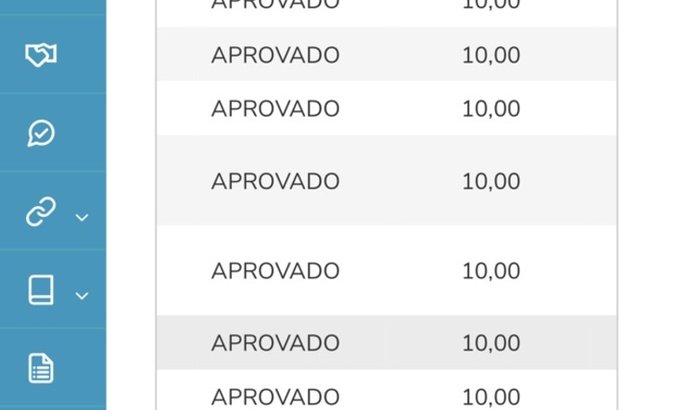Expand the links menu in sidebar
The width and height of the screenshot is (700, 410).
point(53,213)
